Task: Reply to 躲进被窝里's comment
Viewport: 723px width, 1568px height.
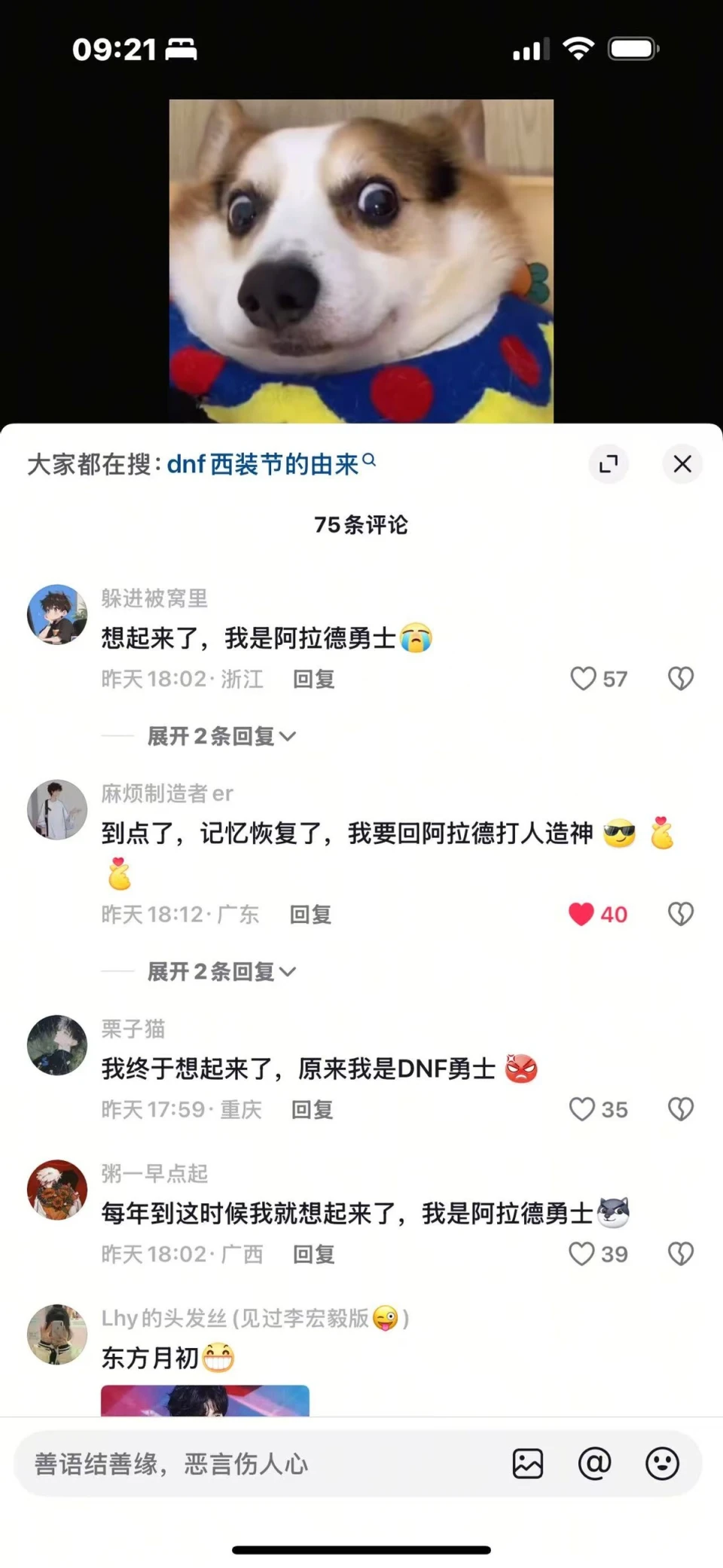Action: (x=313, y=679)
